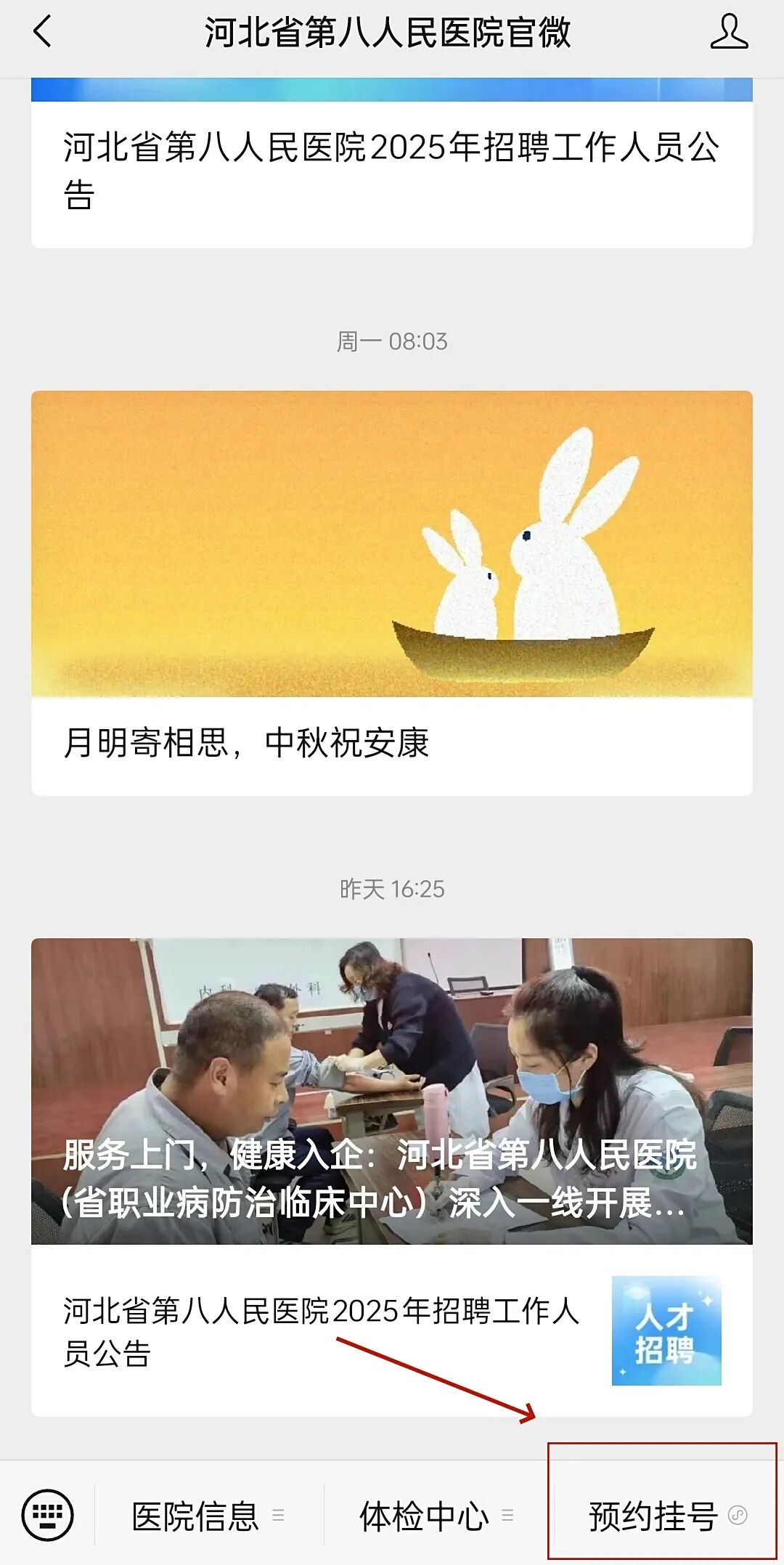Screen dimensions: 784x1565
Task: Open the account profile icon
Action: [x=729, y=33]
